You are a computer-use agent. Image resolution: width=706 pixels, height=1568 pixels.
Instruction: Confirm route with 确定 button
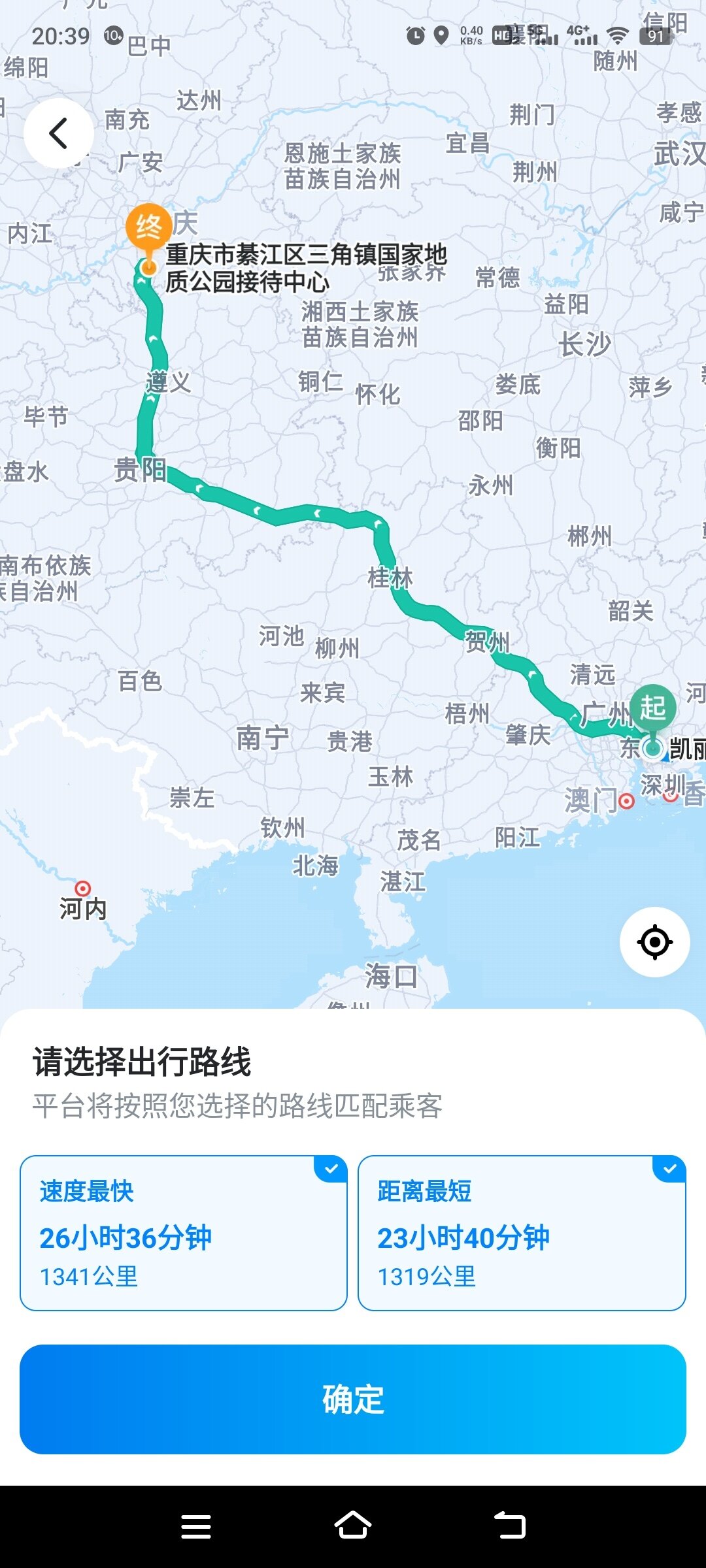(x=353, y=1399)
